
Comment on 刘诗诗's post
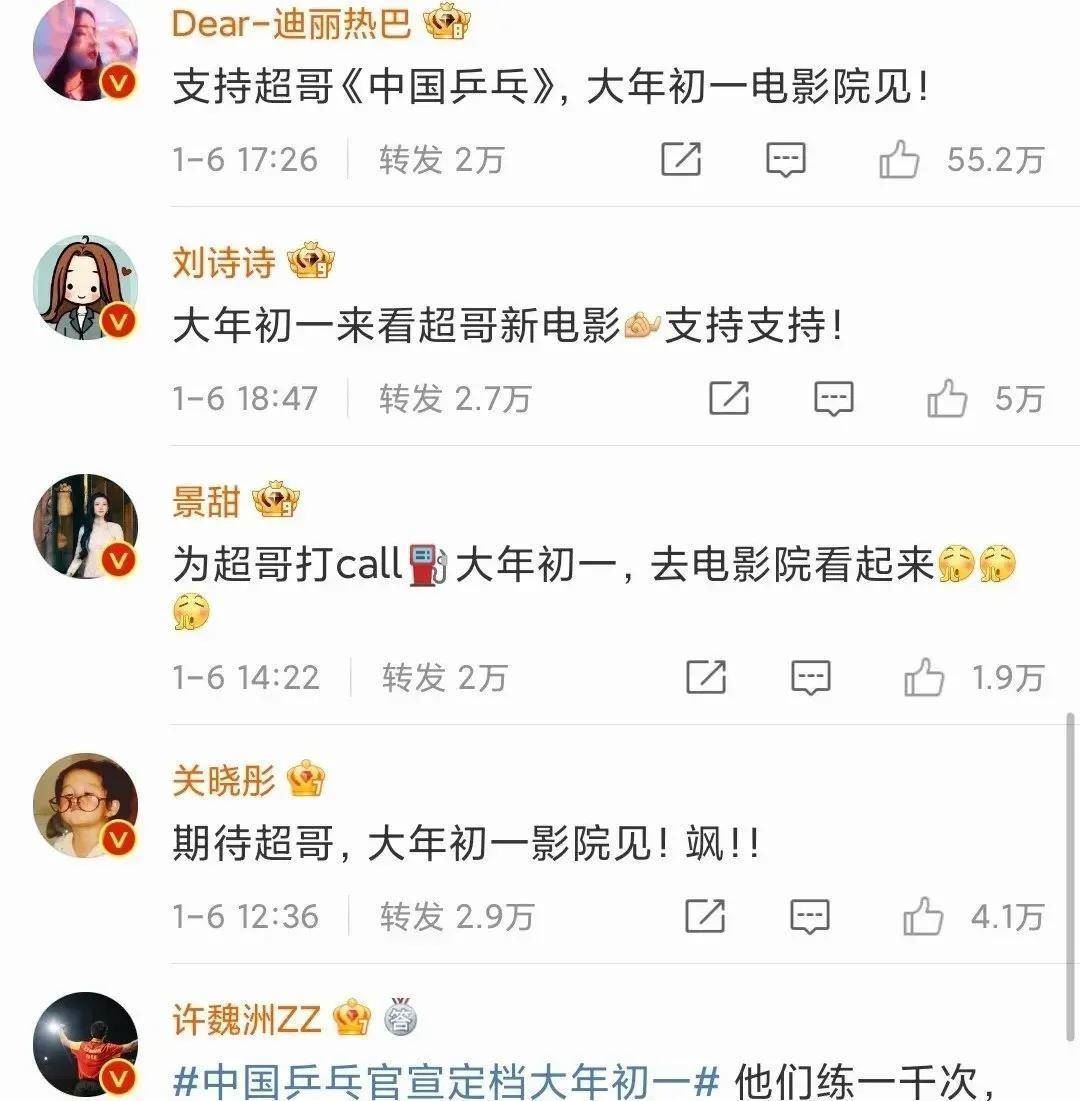833,399
